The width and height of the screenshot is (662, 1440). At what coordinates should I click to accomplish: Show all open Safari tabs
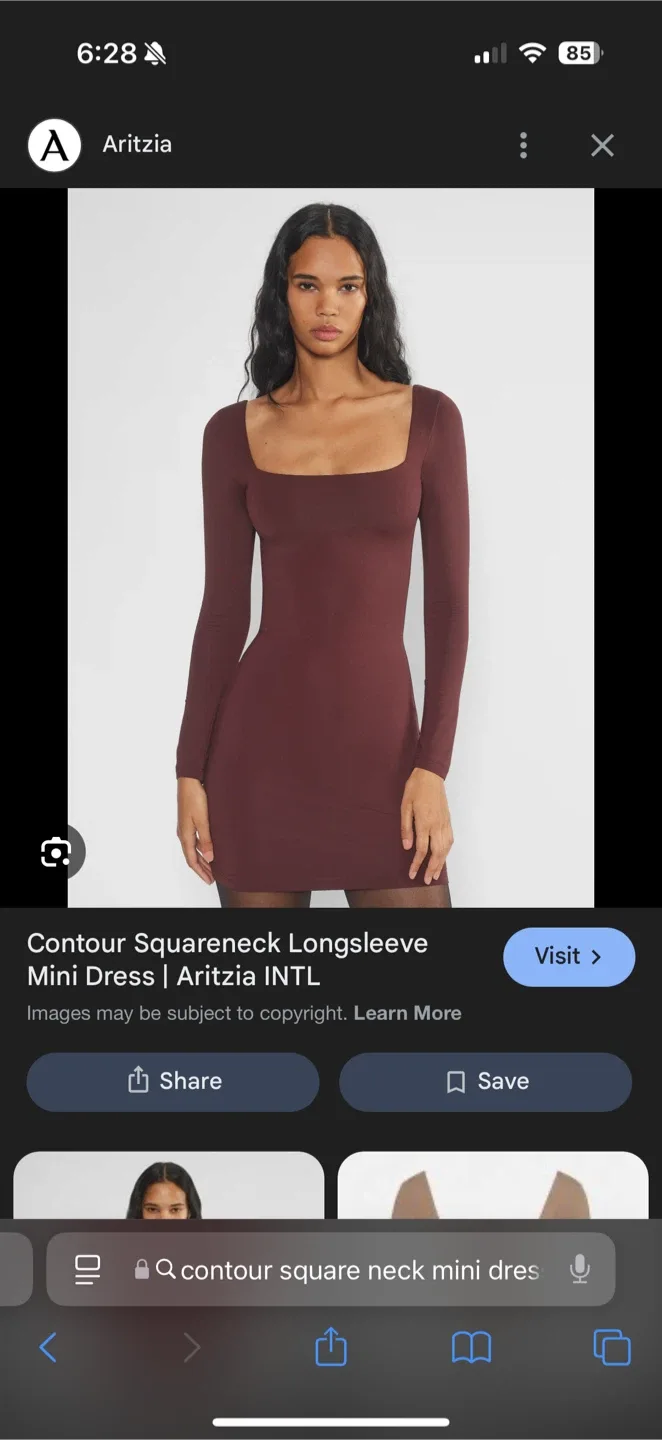(x=611, y=1348)
